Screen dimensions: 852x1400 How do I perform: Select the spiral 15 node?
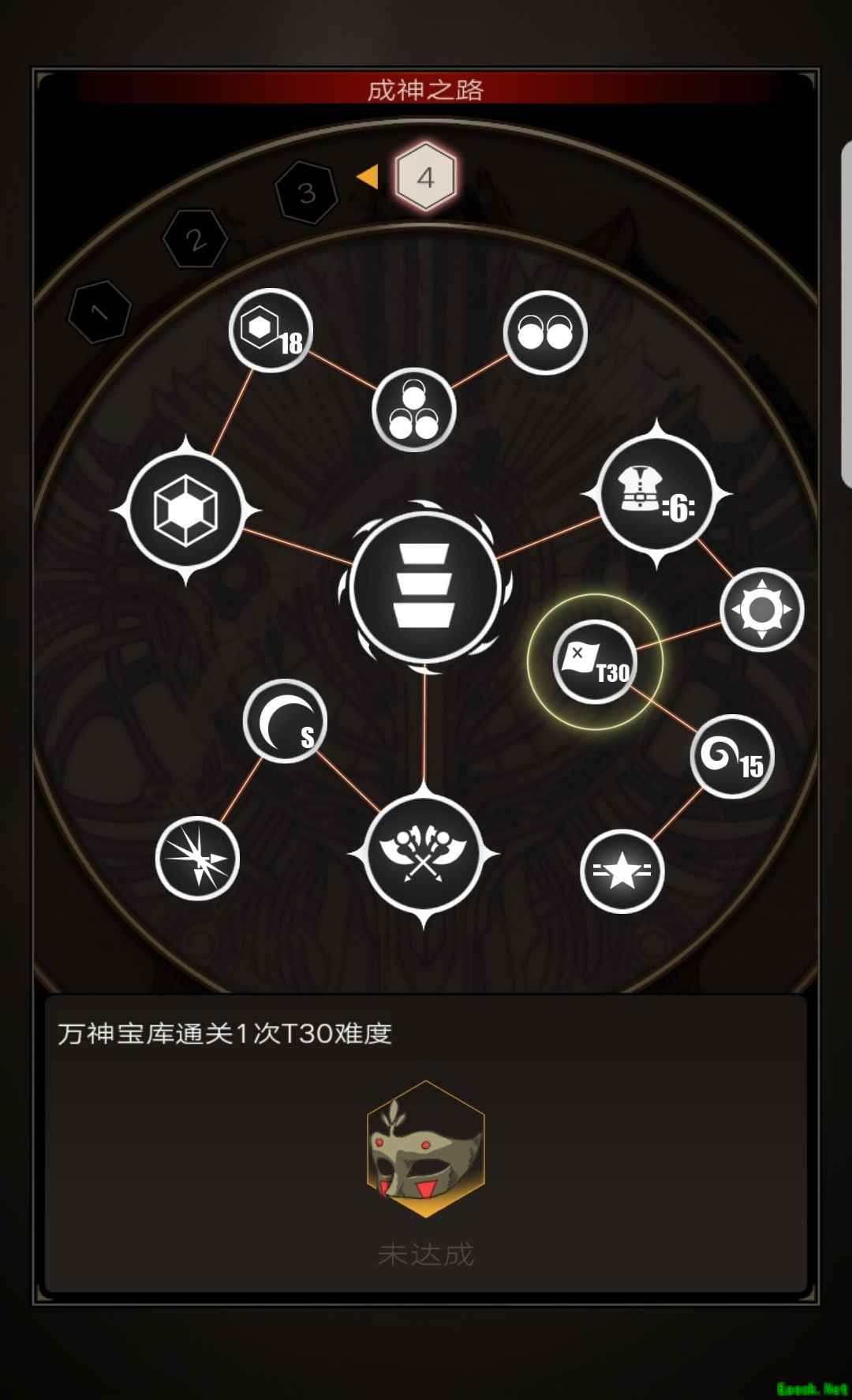[732, 756]
